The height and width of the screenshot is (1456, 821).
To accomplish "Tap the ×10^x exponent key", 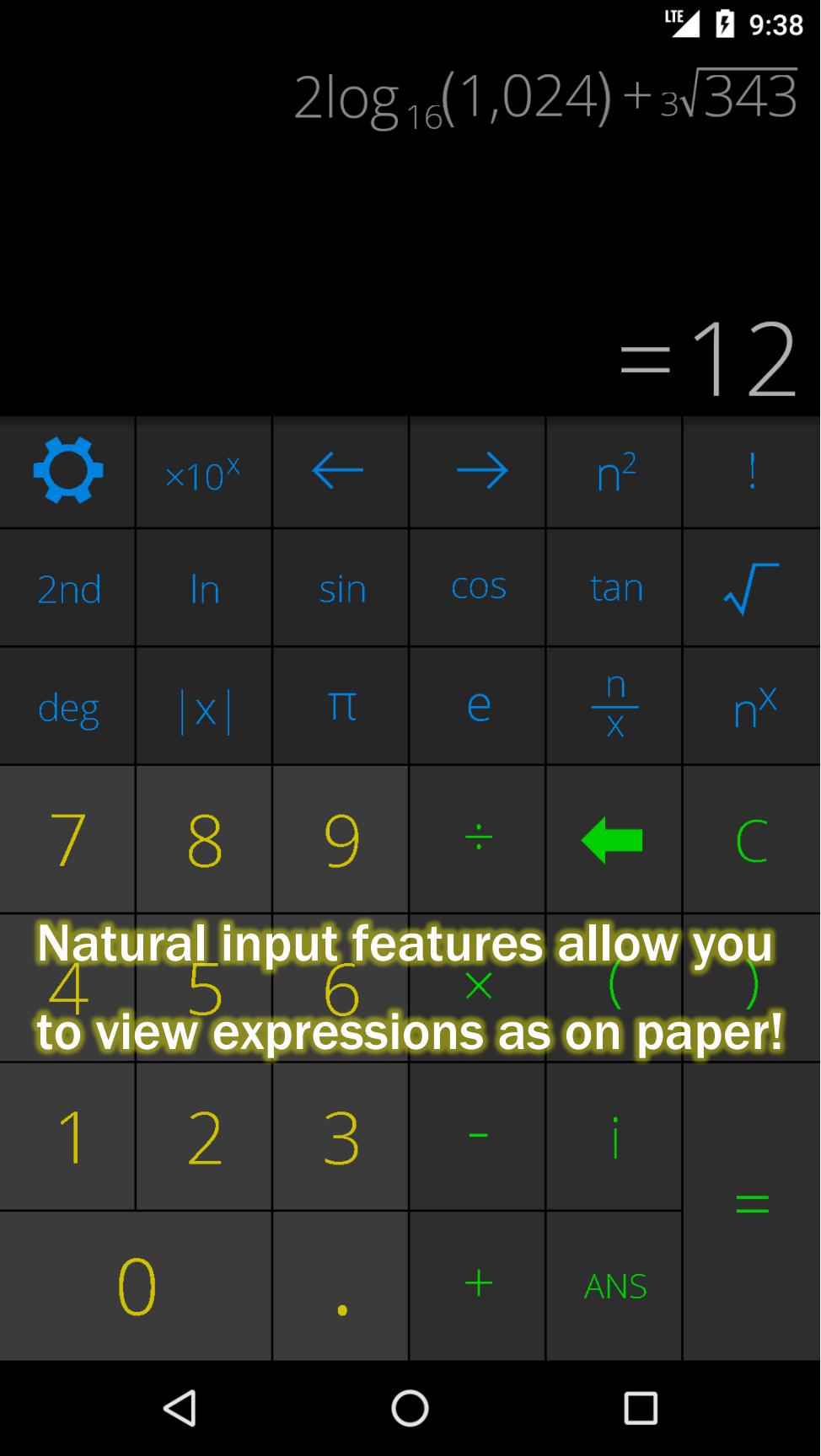I will click(203, 473).
